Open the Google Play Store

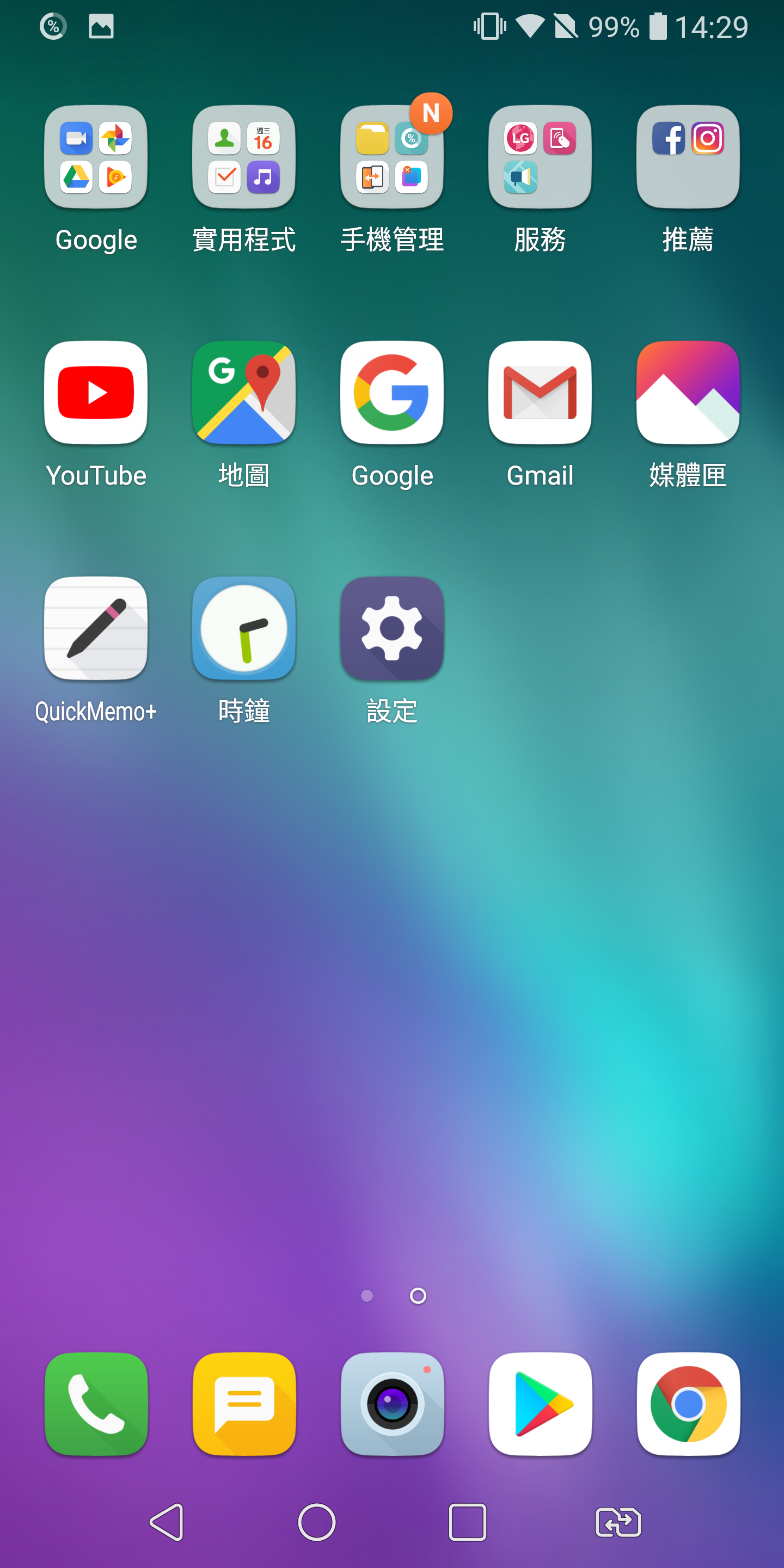pos(540,1404)
